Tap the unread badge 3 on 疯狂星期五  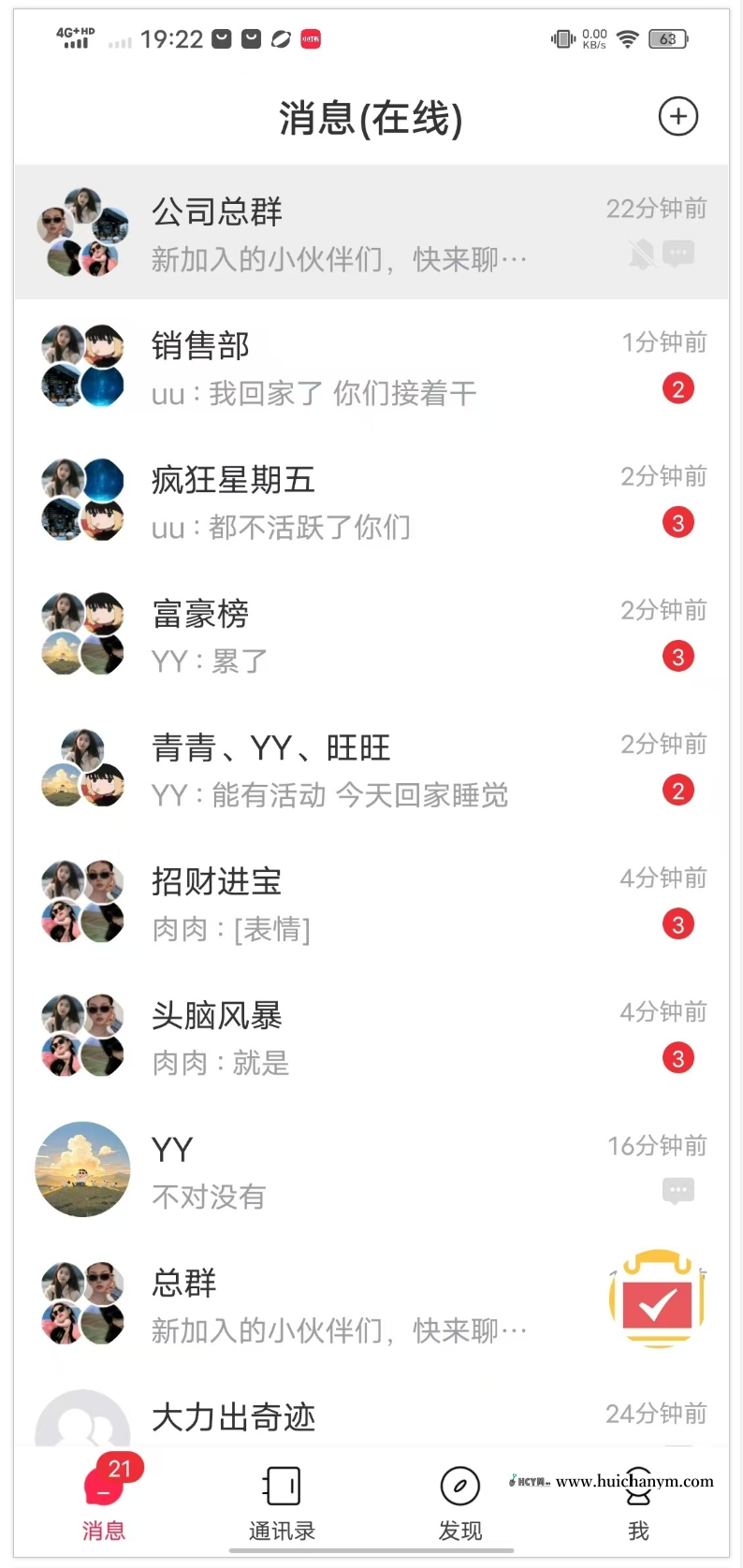point(677,523)
